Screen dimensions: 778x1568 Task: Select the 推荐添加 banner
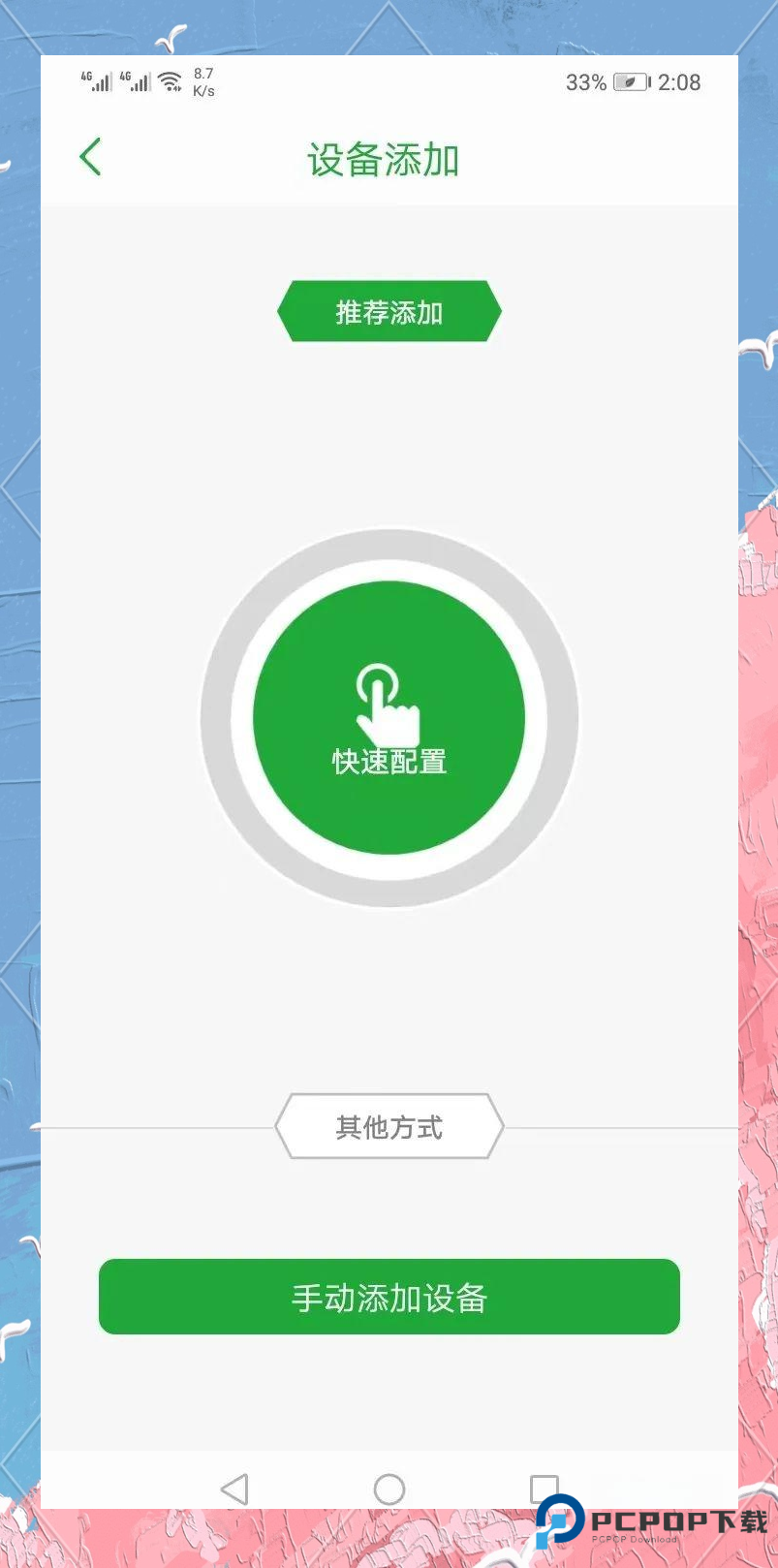point(389,310)
